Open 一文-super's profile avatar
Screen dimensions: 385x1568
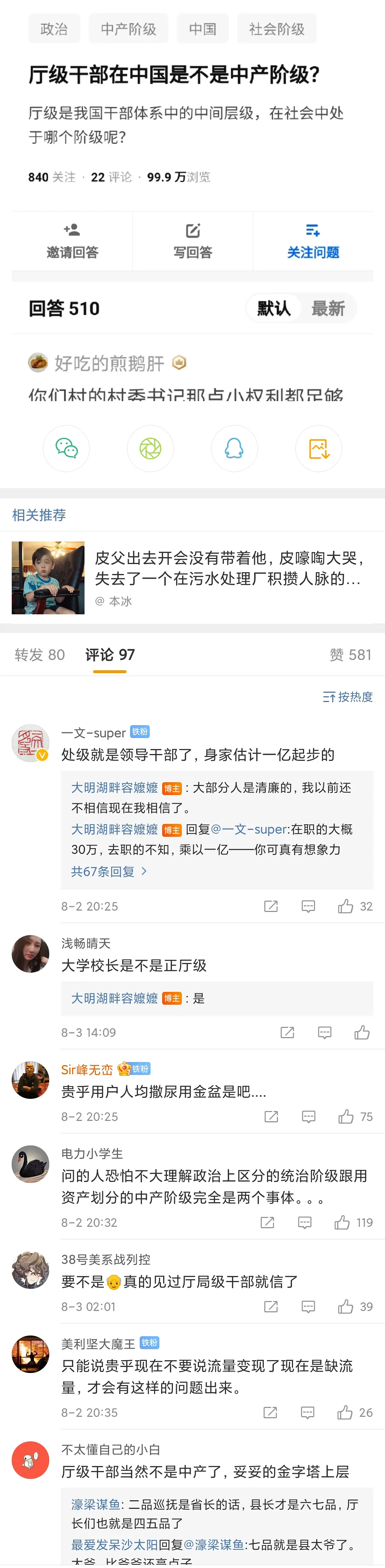point(30,743)
